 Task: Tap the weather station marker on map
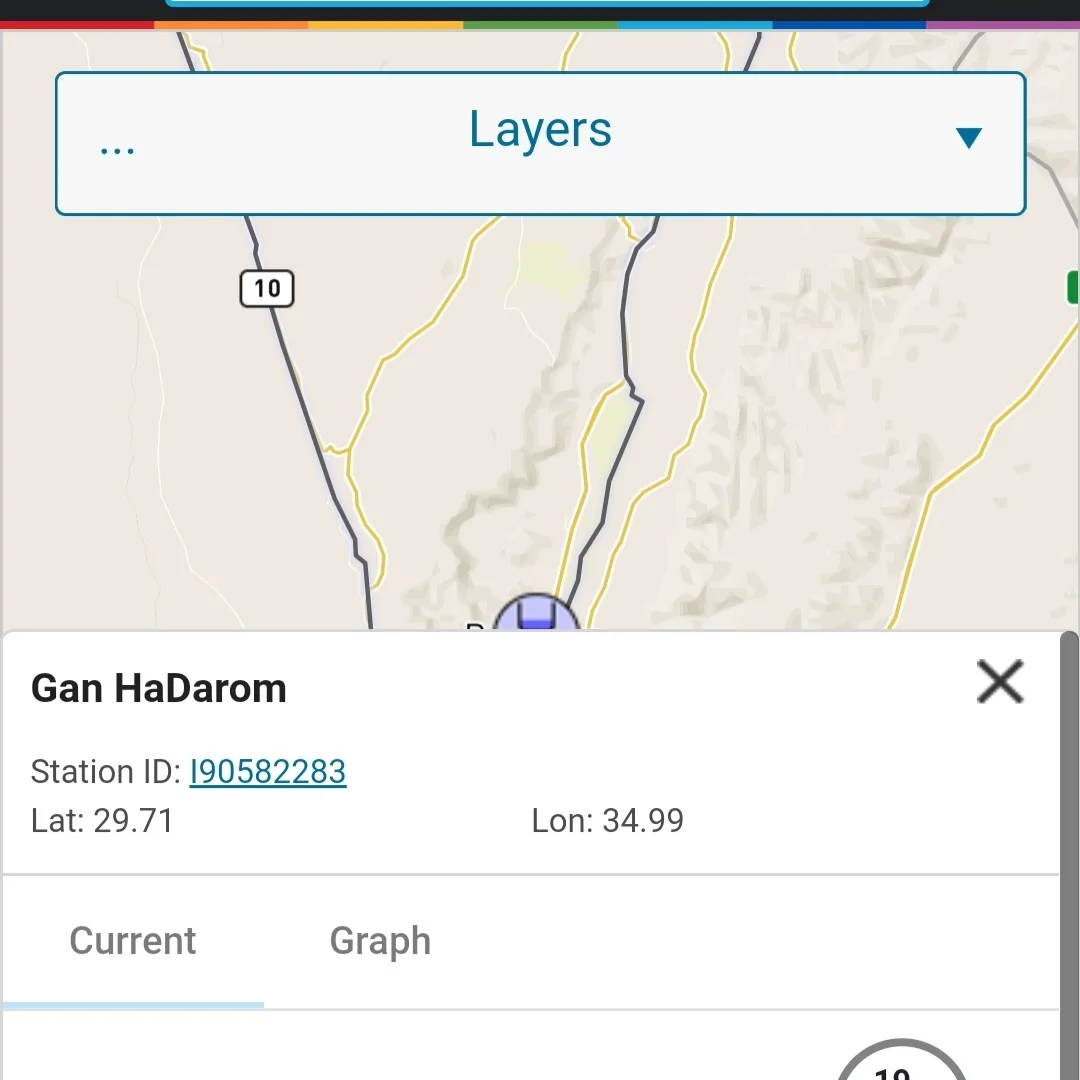pos(537,613)
